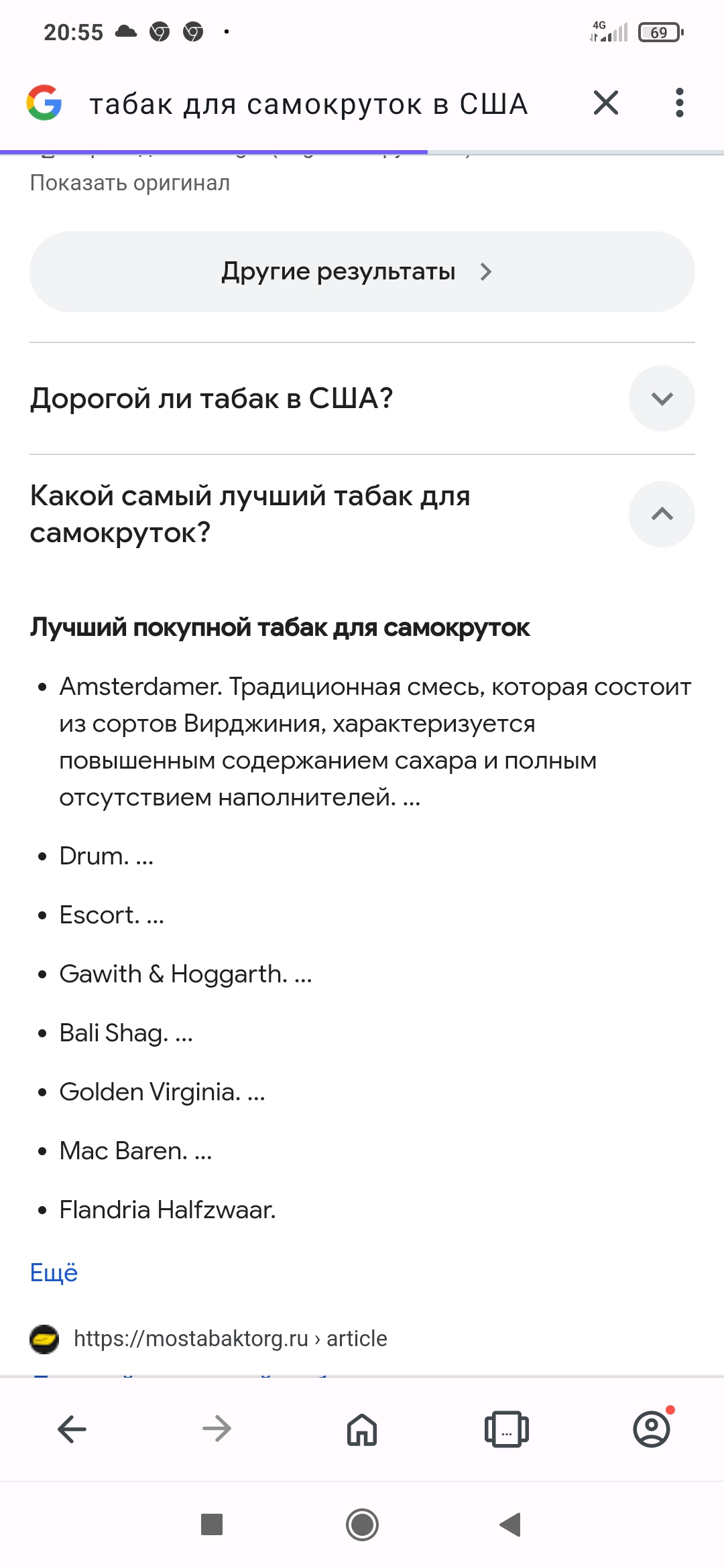Viewport: 724px width, 1568px height.
Task: Tap Показать оригинал link
Action: [x=130, y=183]
